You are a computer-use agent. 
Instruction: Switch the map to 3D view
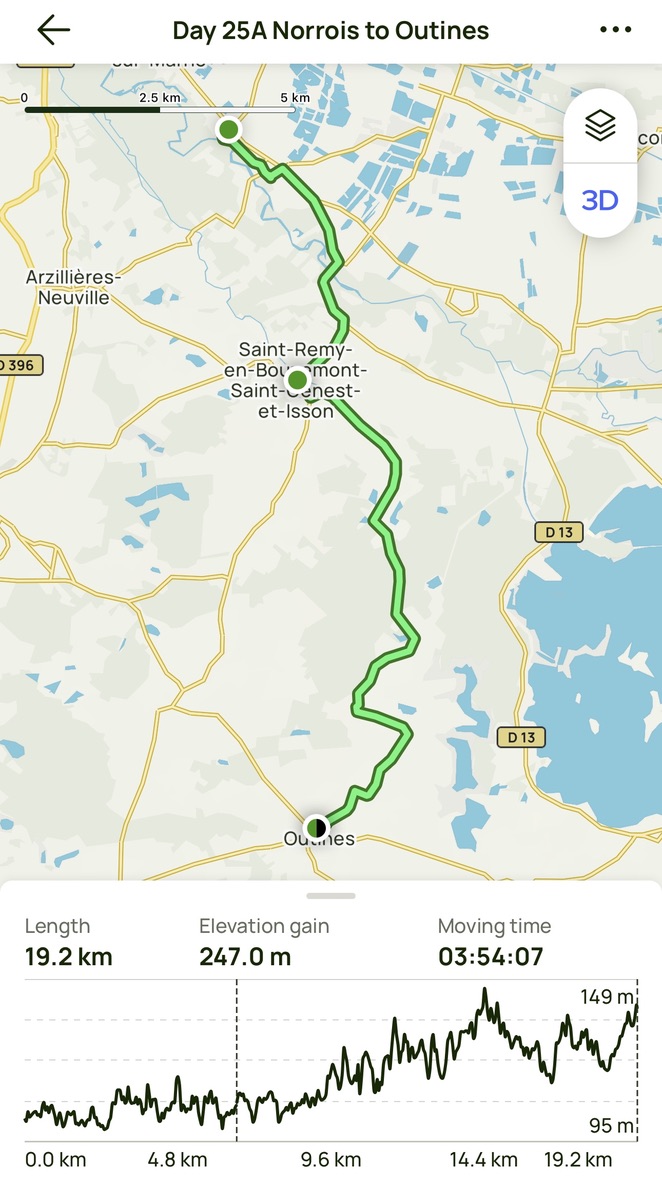coord(600,200)
